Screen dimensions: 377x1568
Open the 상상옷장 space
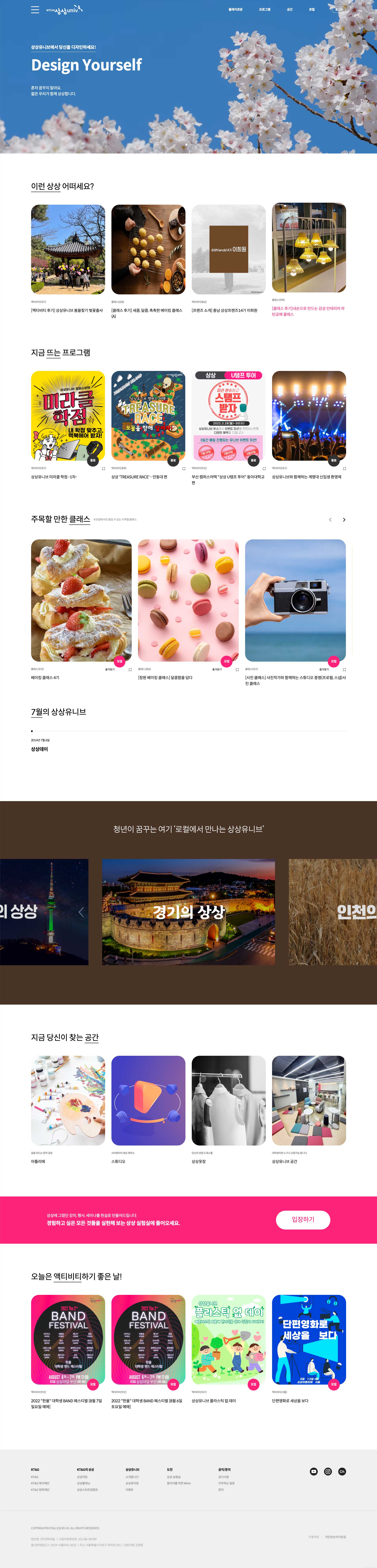coord(228,1100)
